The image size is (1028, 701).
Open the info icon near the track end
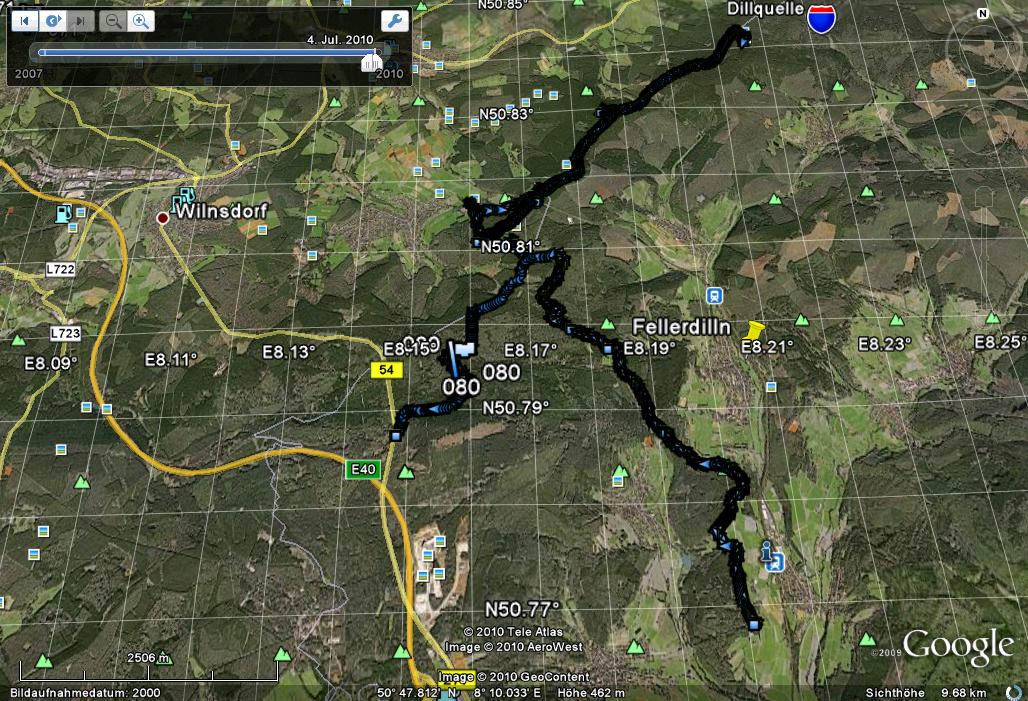click(767, 551)
